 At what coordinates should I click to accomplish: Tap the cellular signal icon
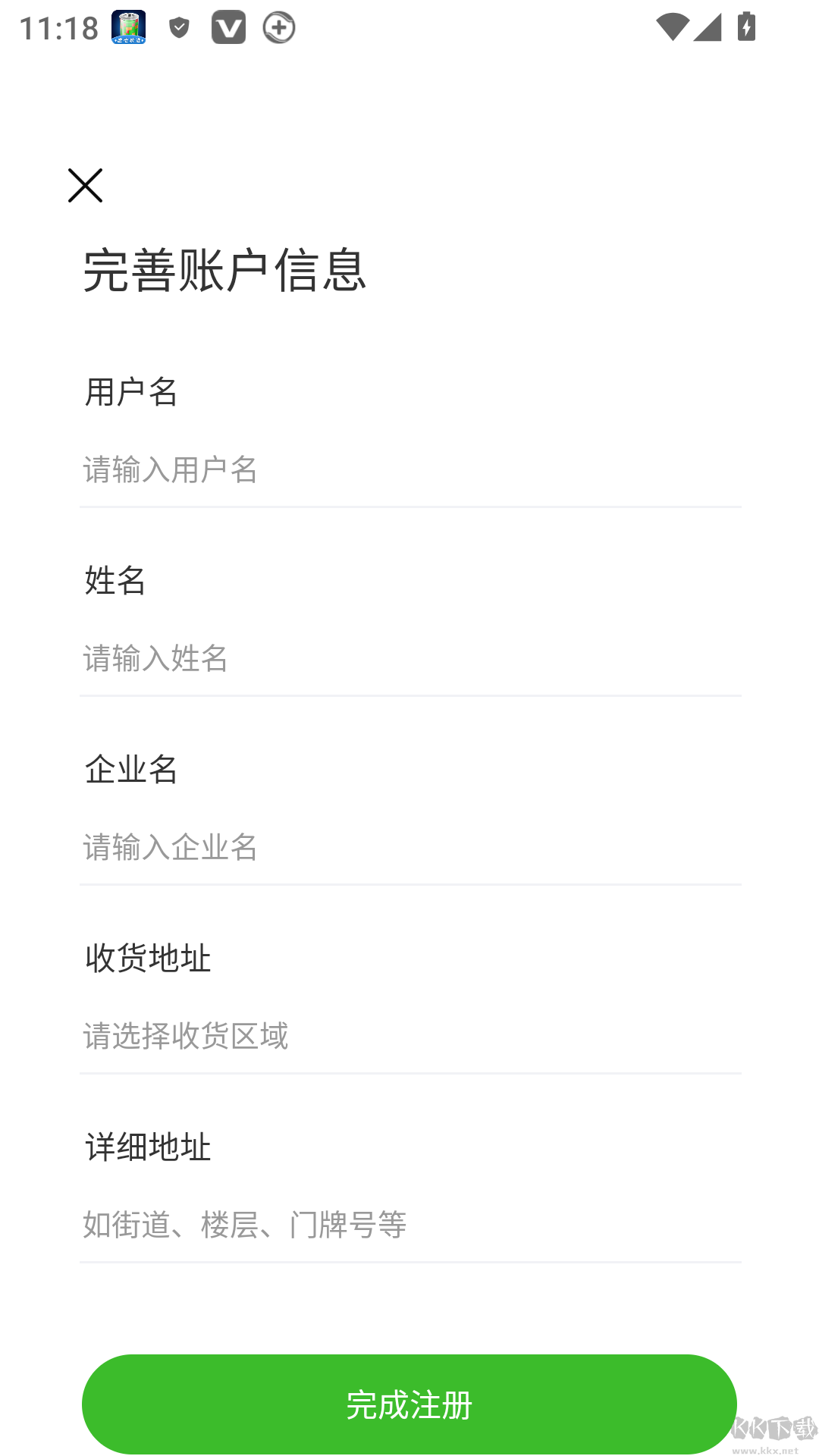[707, 27]
